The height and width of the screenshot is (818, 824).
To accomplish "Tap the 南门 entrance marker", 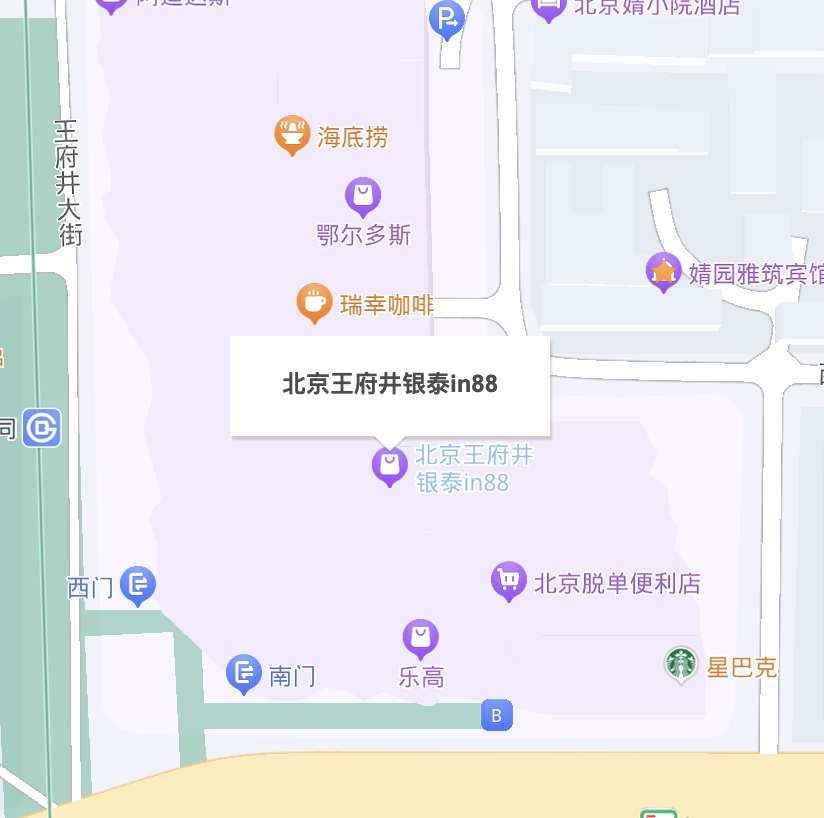I will coord(244,674).
